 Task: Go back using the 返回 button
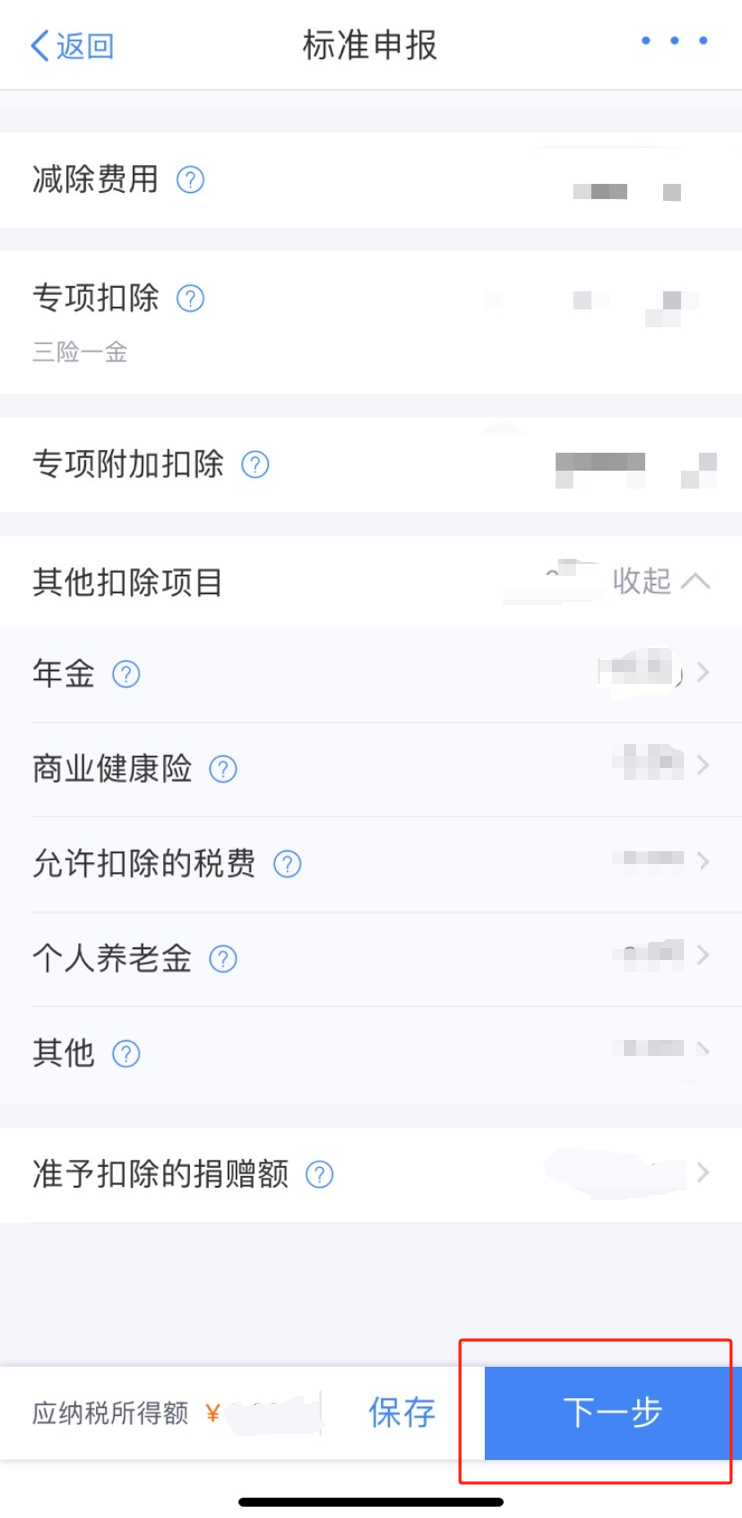pos(72,46)
